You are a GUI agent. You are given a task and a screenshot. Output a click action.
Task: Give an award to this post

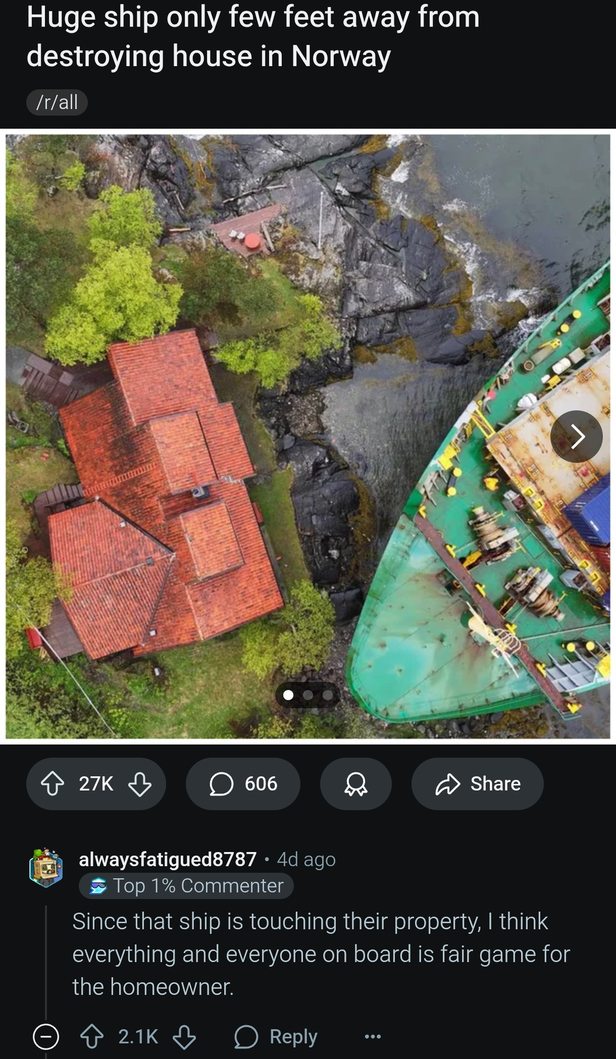click(x=355, y=784)
